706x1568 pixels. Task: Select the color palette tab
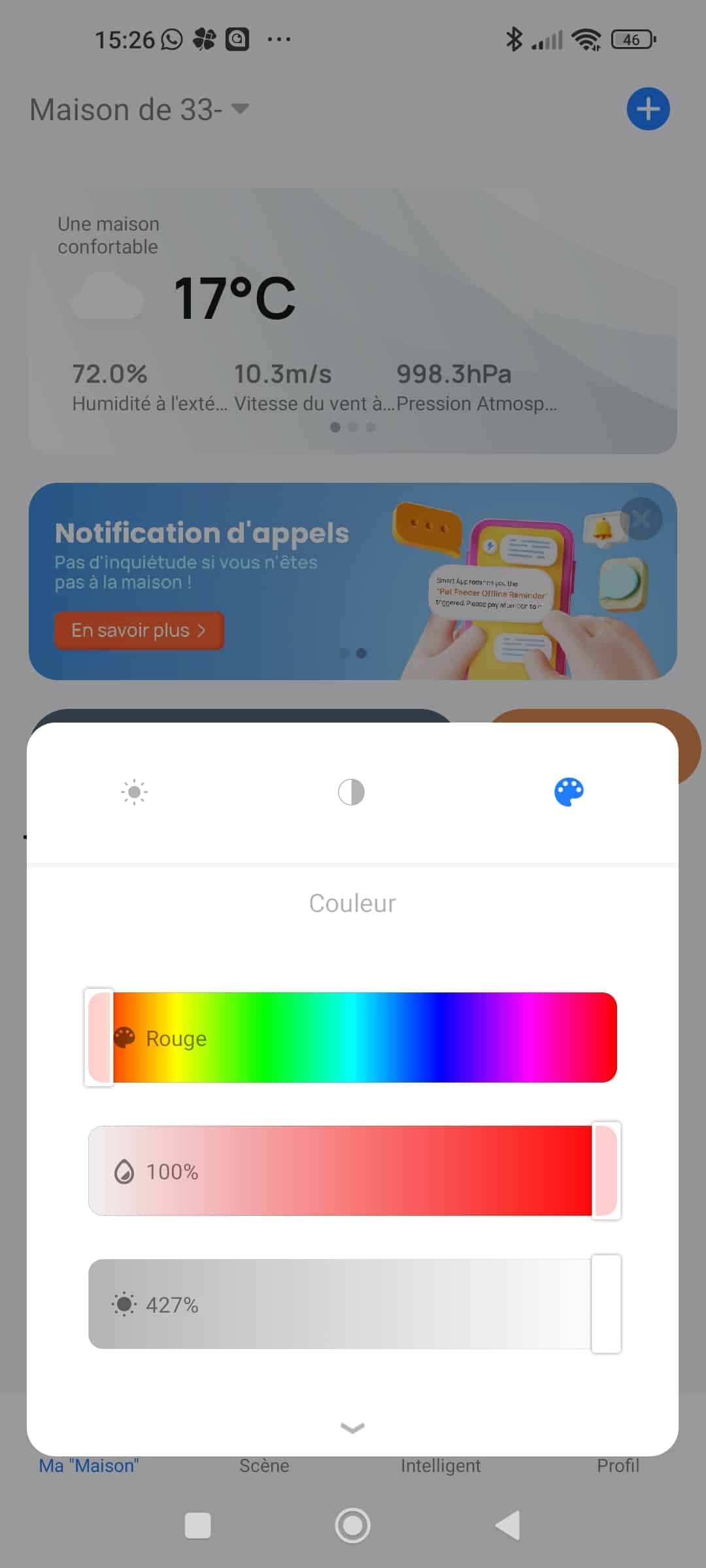569,792
